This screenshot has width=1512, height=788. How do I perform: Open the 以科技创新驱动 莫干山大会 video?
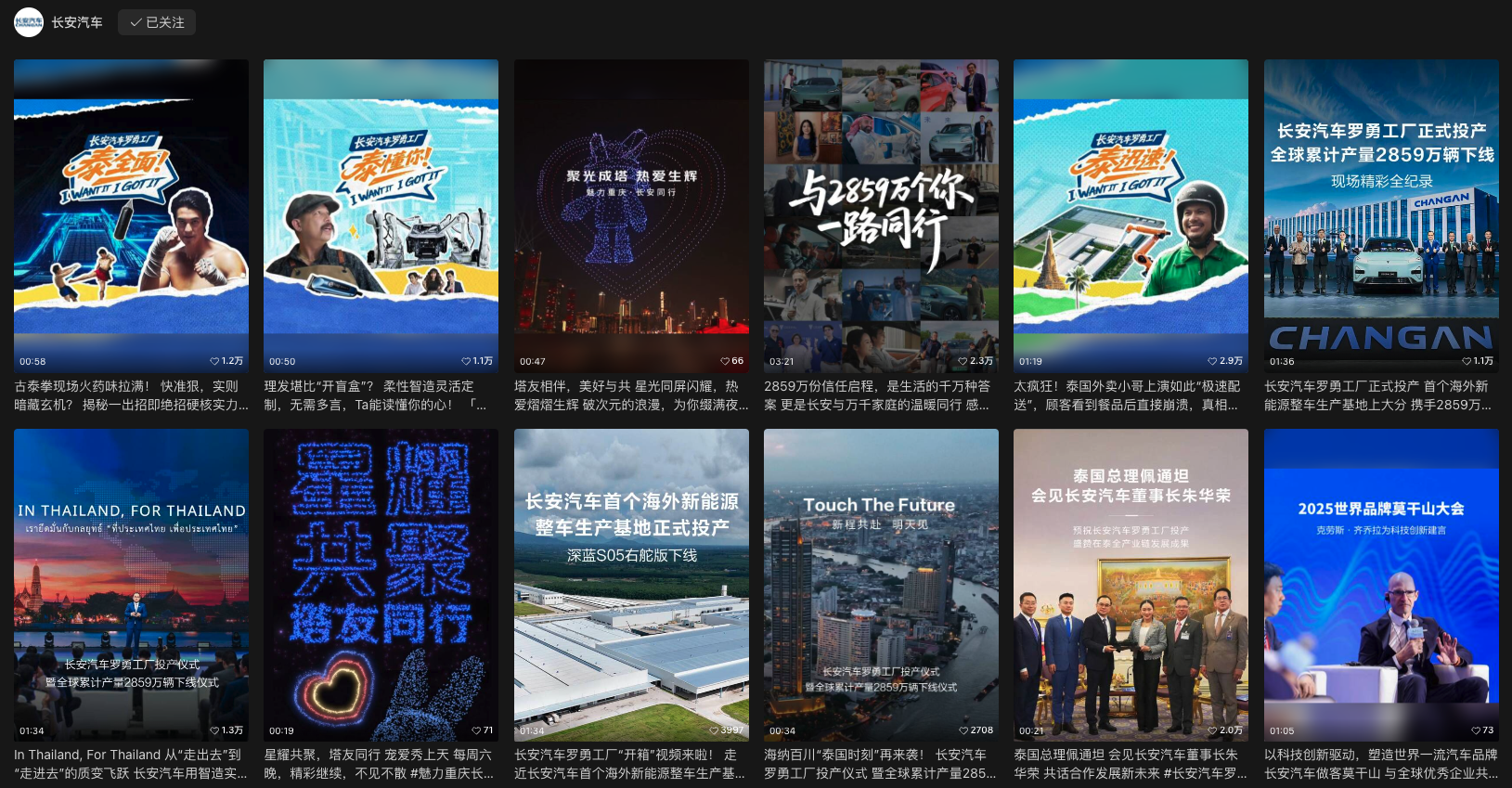[1381, 585]
